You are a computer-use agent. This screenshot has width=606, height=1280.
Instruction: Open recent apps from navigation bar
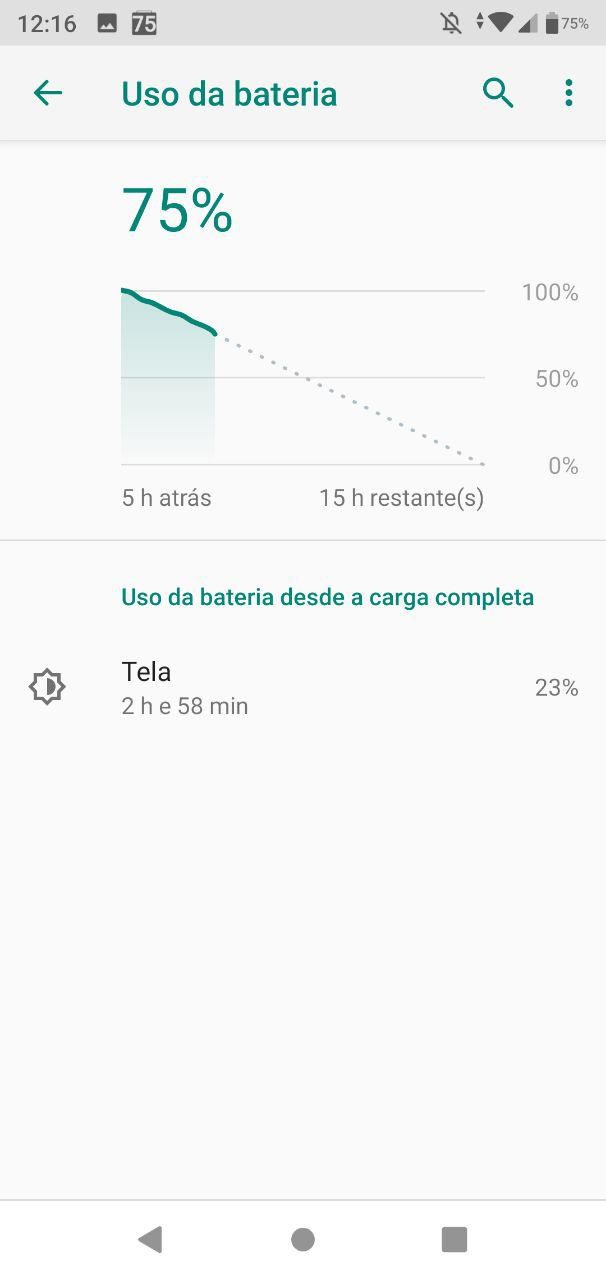[454, 1240]
